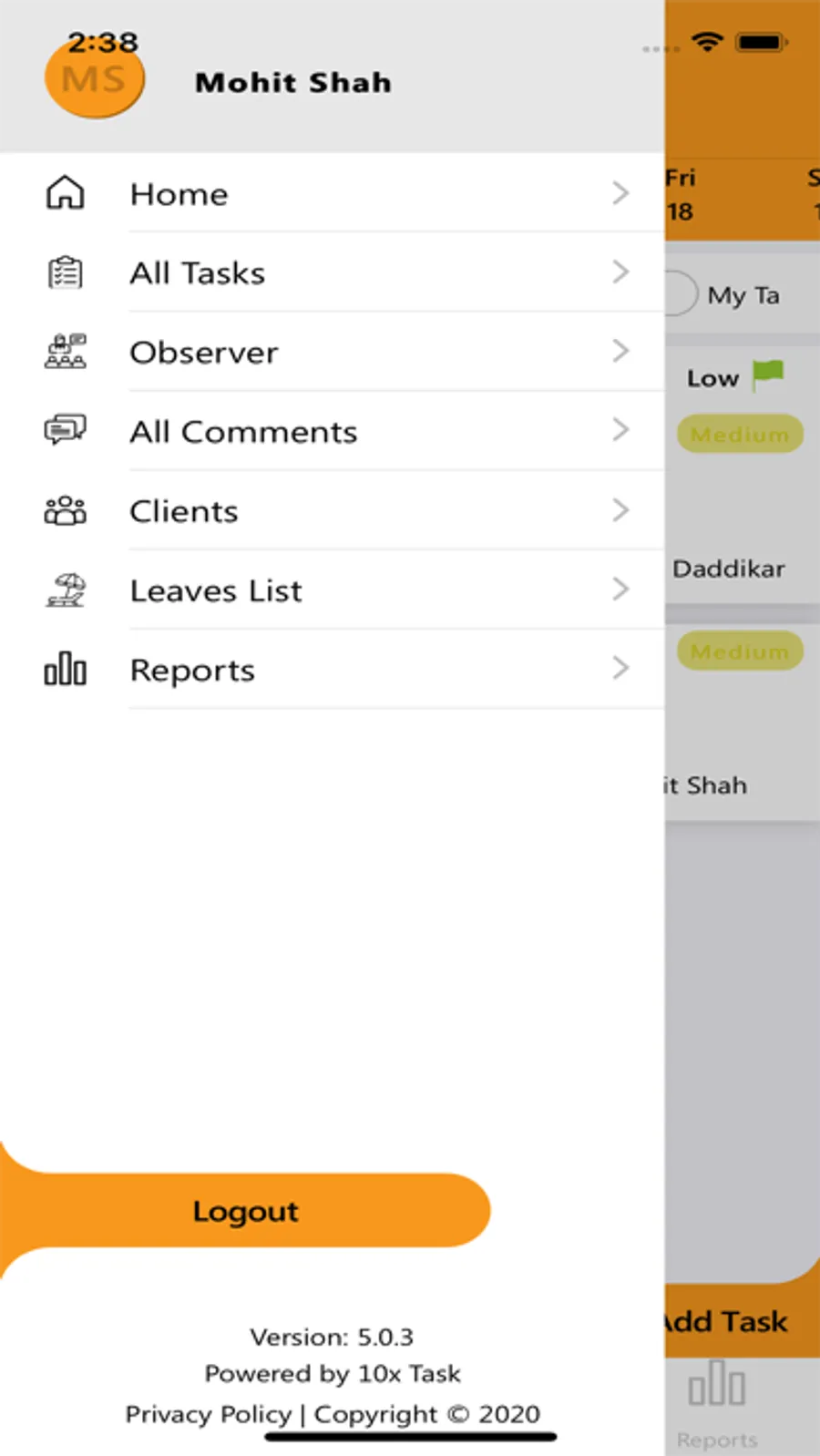The height and width of the screenshot is (1456, 820).
Task: Tap the Logout button
Action: coord(244,1210)
